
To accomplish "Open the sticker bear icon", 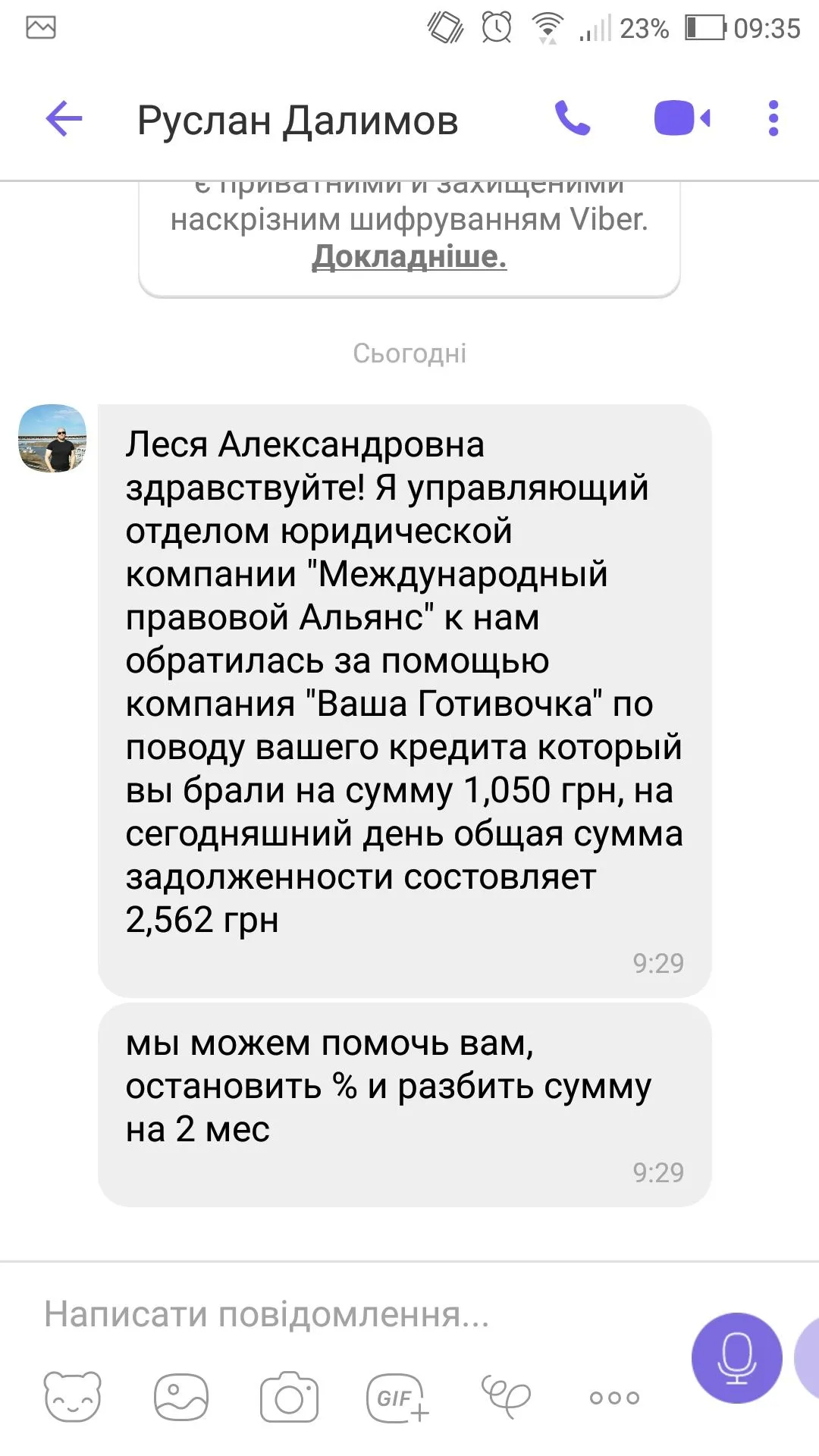I will [73, 1397].
